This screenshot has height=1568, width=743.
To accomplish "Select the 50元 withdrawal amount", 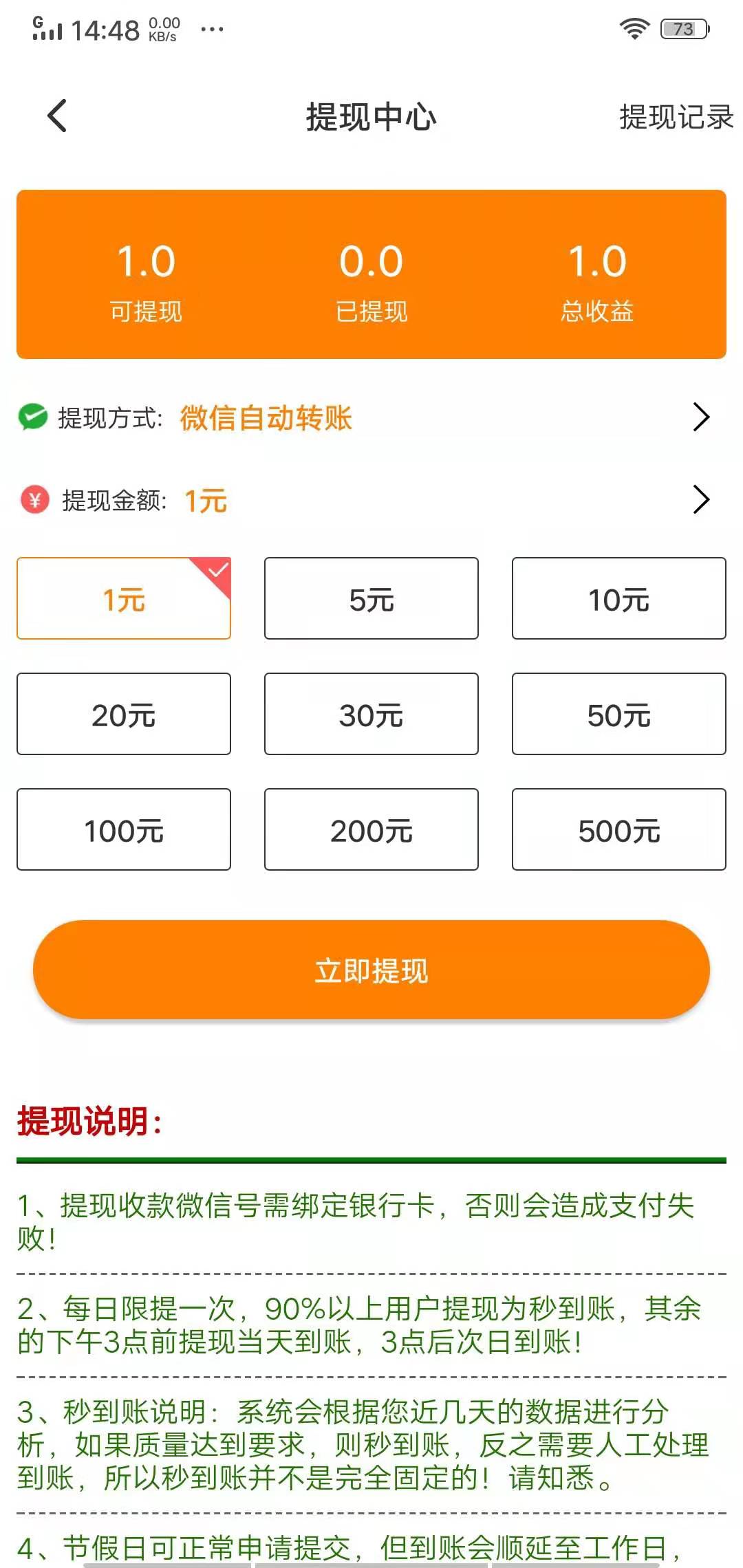I will [618, 714].
